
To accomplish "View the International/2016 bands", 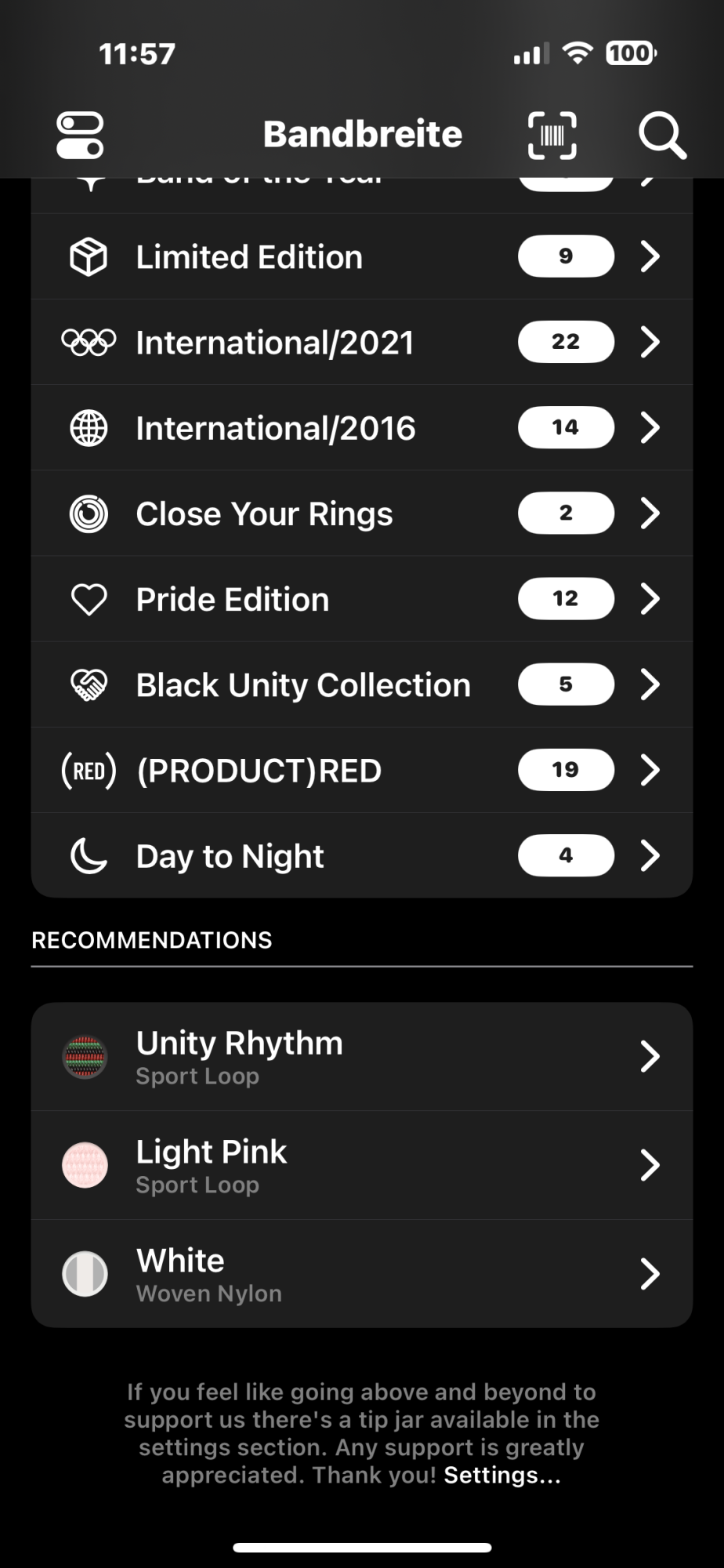I will click(361, 428).
